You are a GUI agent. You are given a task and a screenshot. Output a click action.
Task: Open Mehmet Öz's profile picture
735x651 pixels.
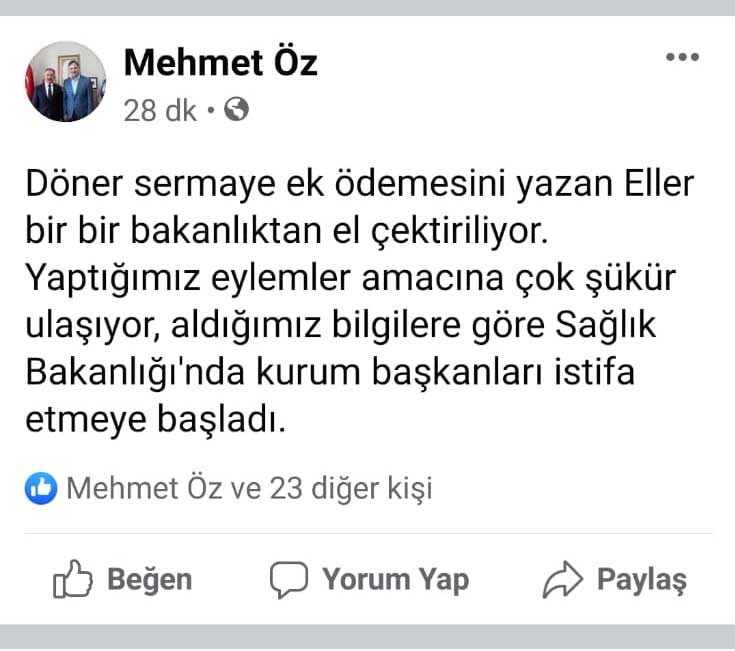tap(65, 82)
